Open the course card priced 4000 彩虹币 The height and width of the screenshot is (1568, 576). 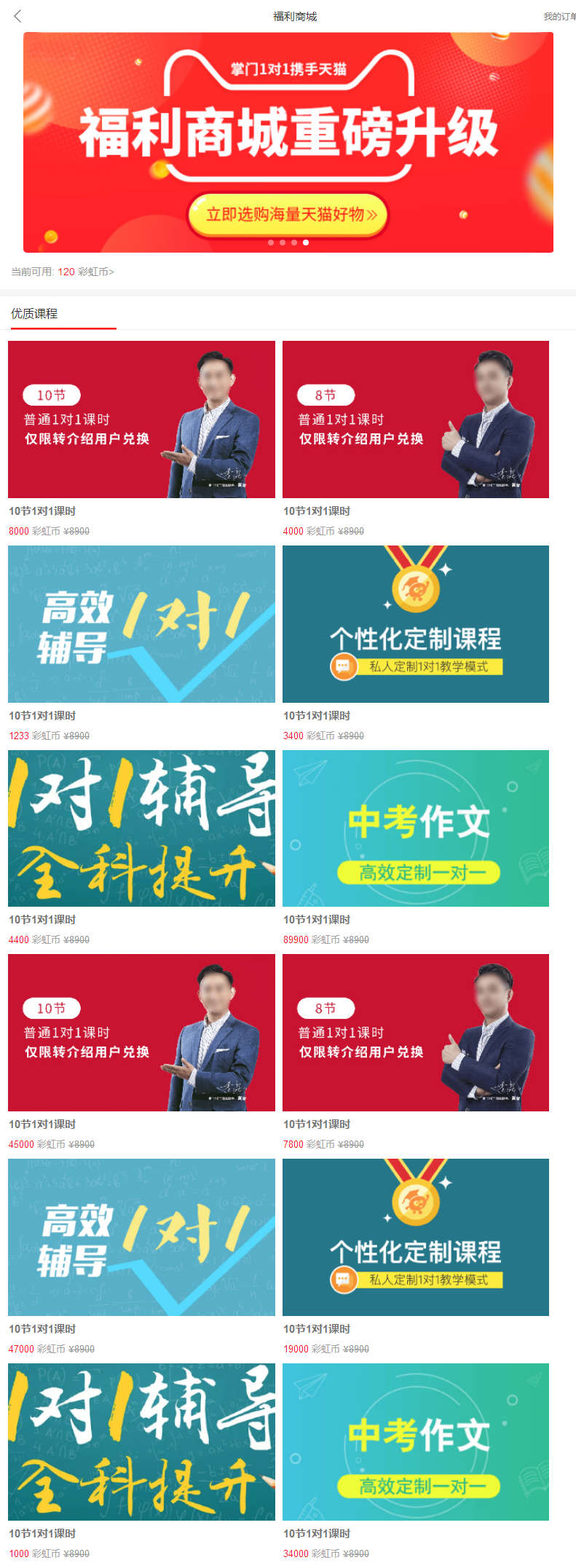pyautogui.click(x=416, y=419)
